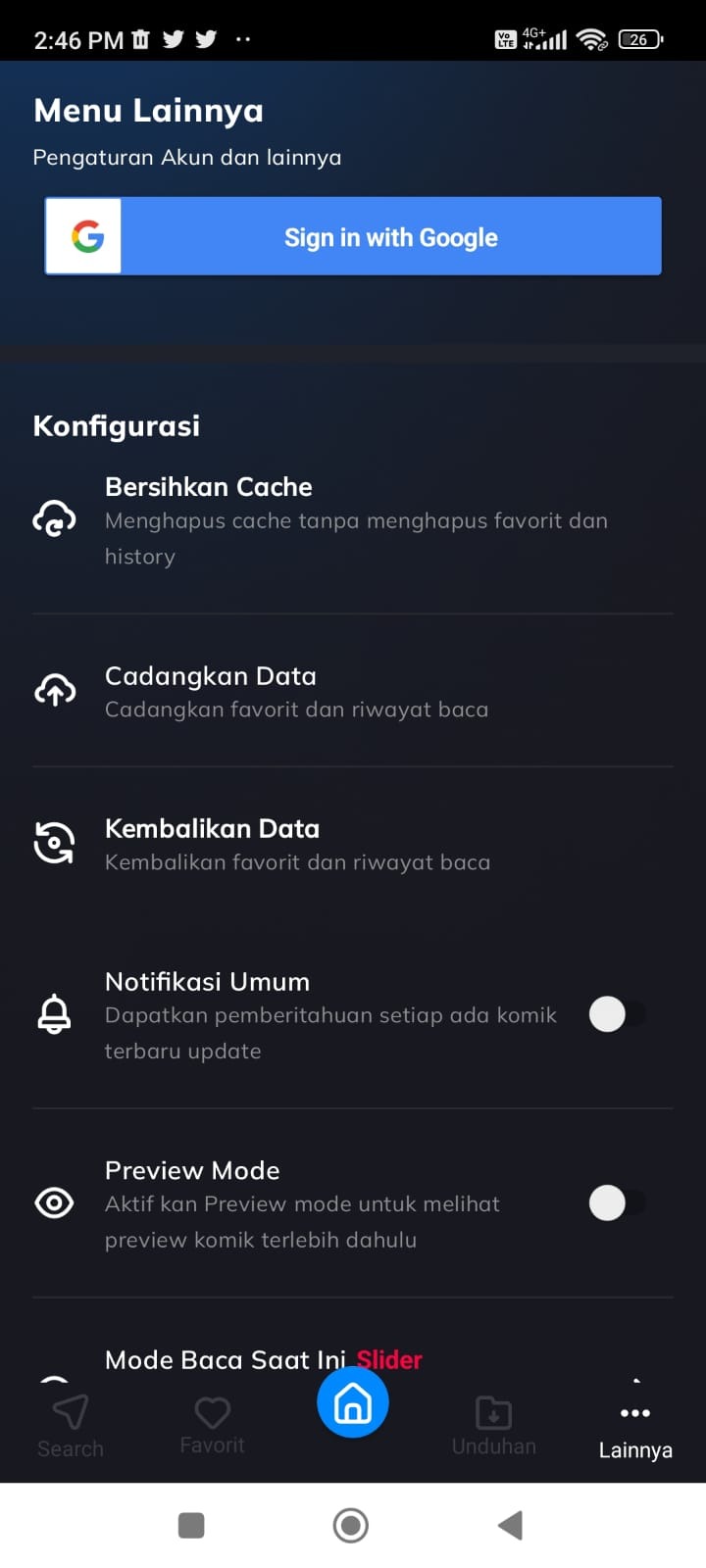The image size is (706, 1568).
Task: Switch to the Search tab
Action: click(x=71, y=1427)
